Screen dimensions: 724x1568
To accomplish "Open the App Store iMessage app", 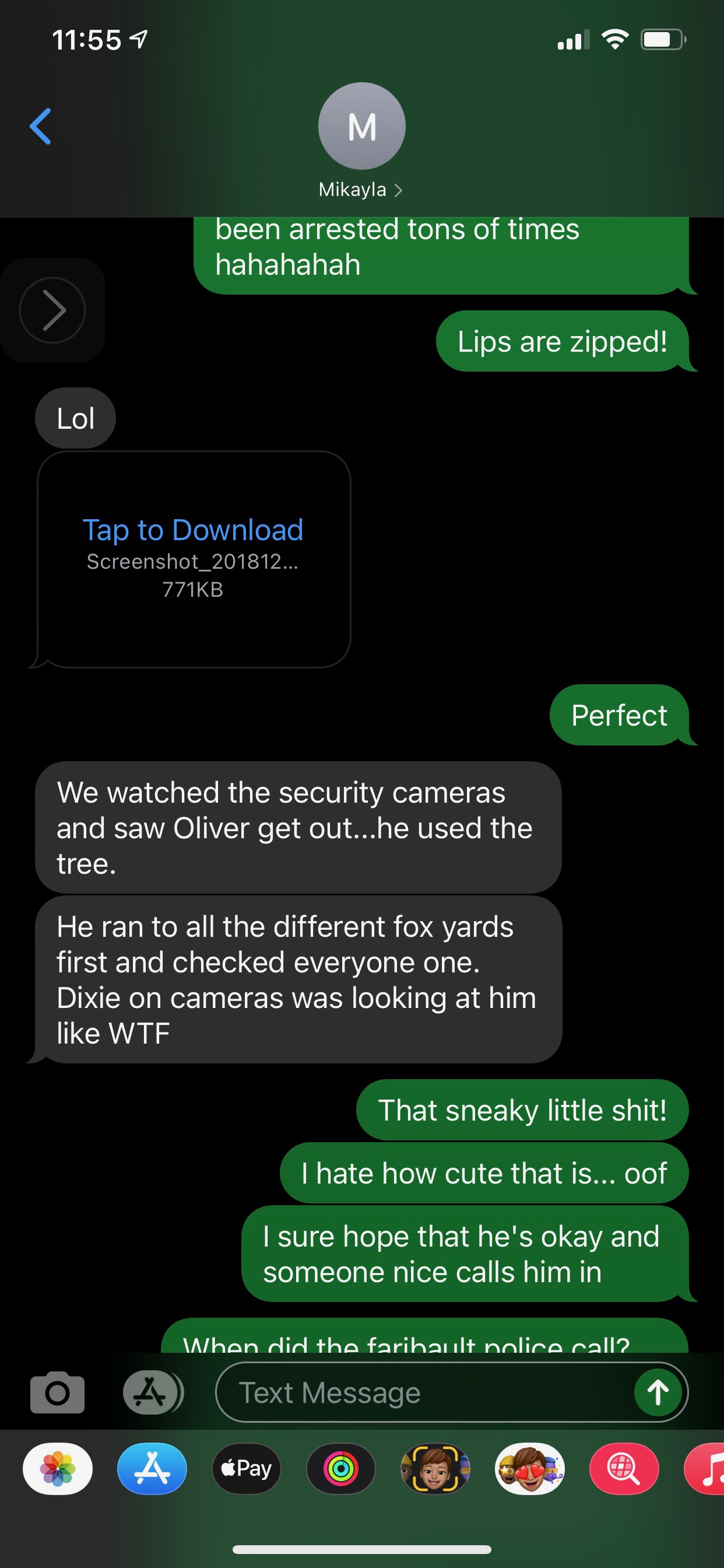I will pyautogui.click(x=152, y=1469).
